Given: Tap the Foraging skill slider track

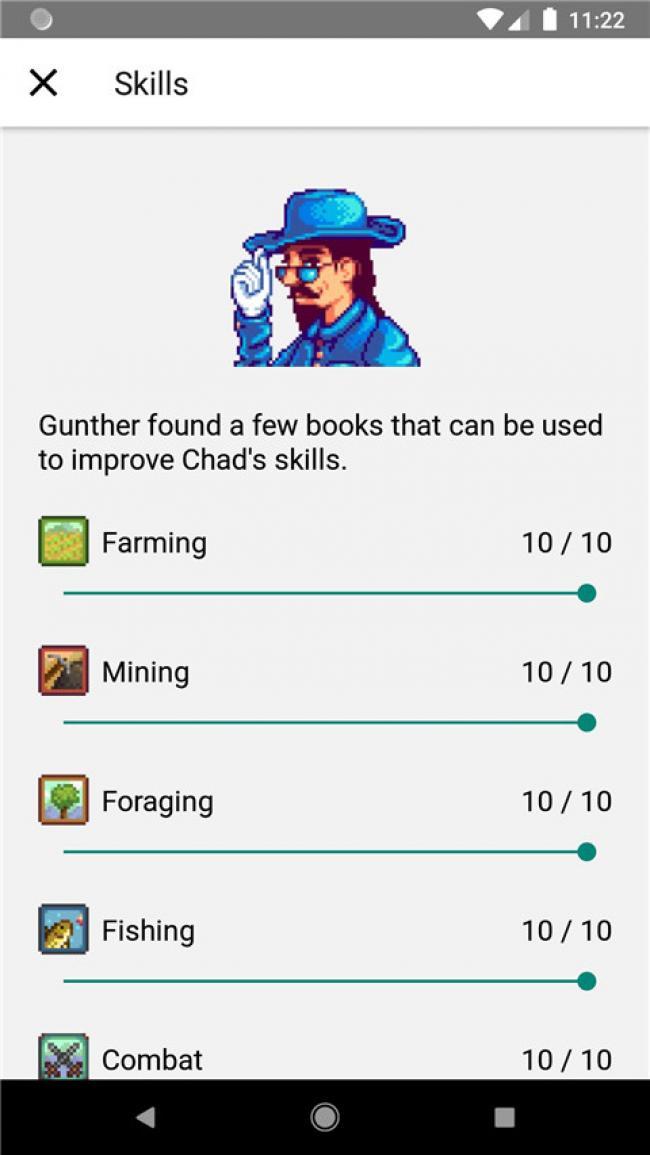Looking at the screenshot, I should coord(325,852).
